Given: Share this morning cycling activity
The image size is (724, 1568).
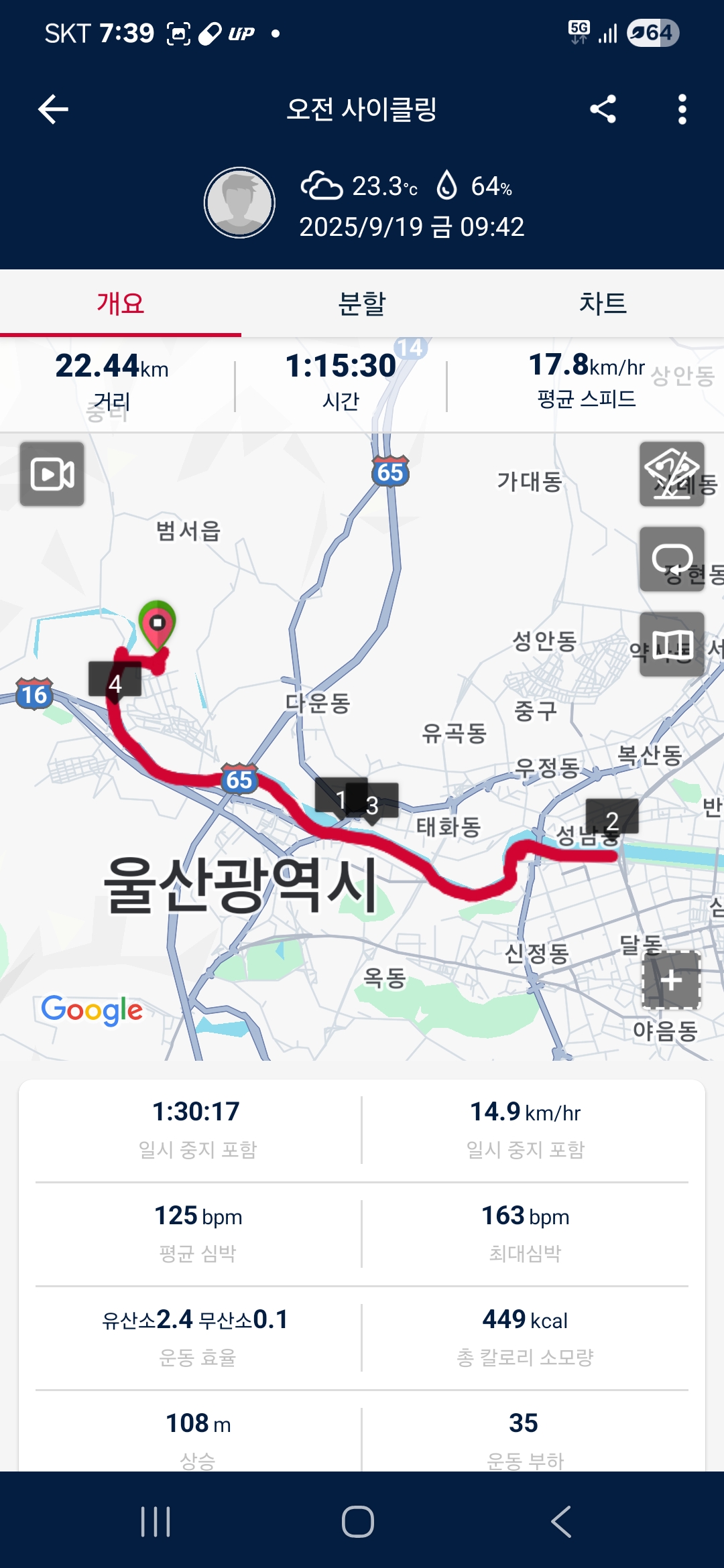Looking at the screenshot, I should pos(603,109).
